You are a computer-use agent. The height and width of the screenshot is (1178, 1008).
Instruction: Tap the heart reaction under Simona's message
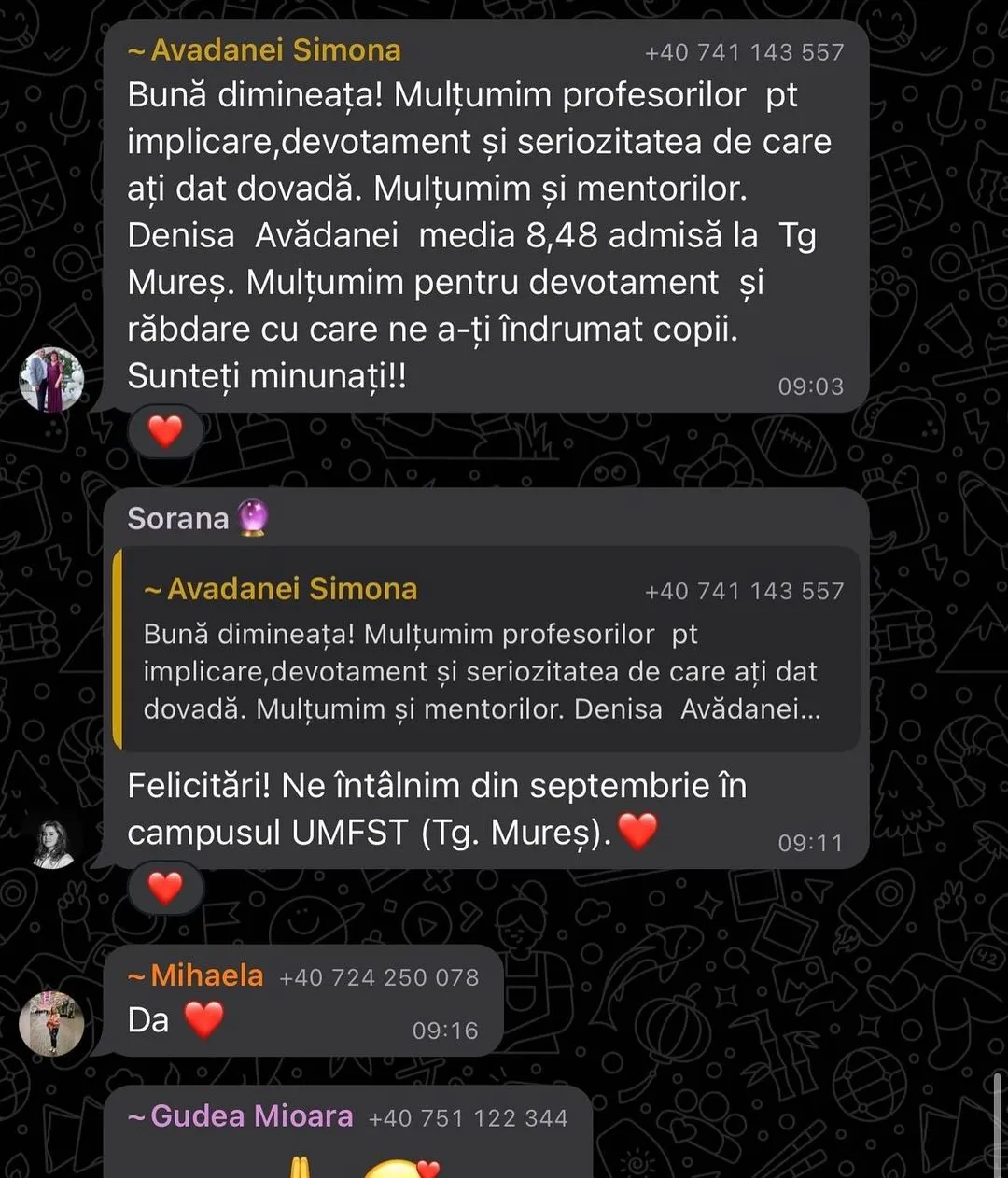tap(165, 431)
